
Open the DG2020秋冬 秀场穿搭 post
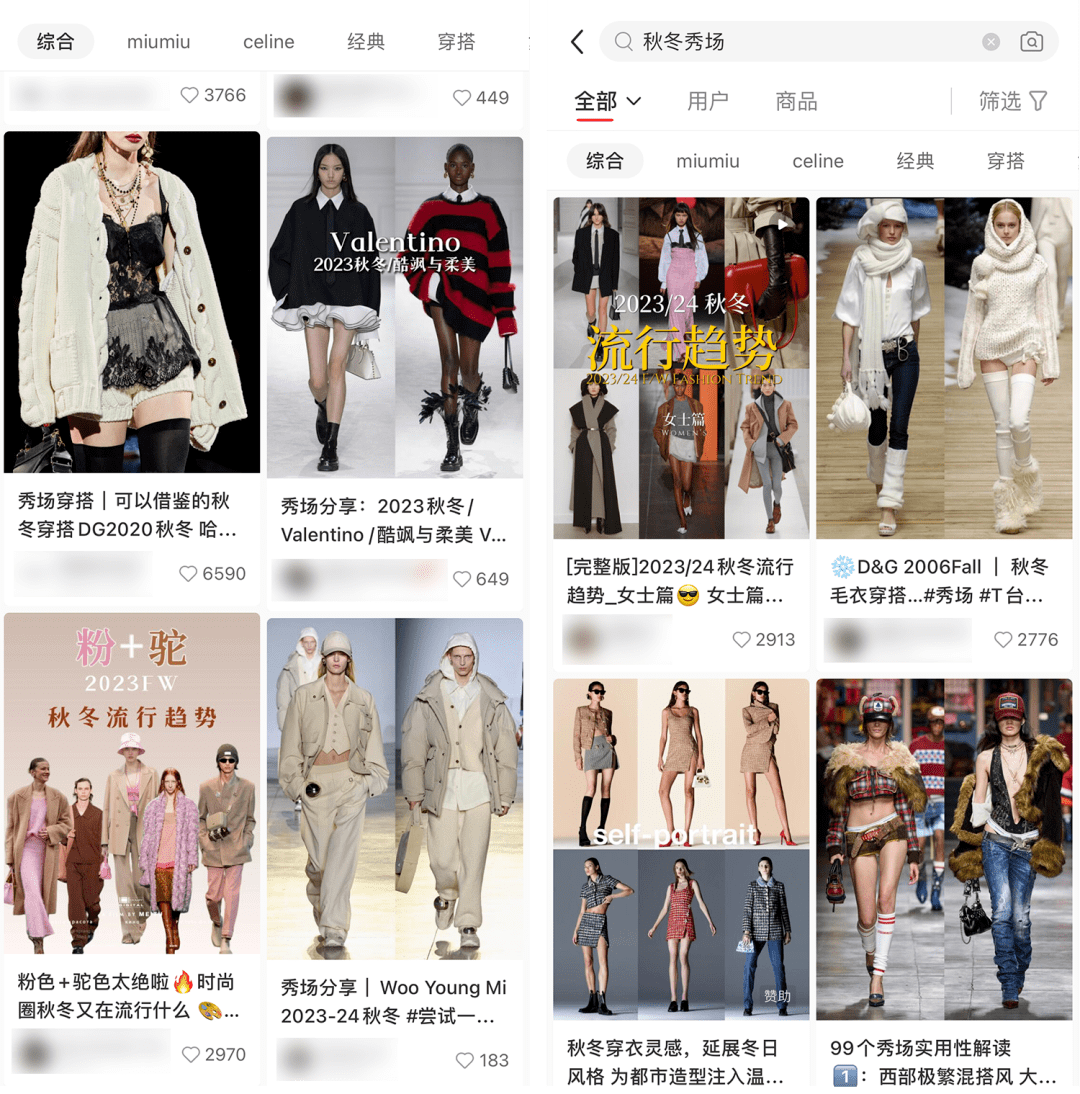click(132, 302)
